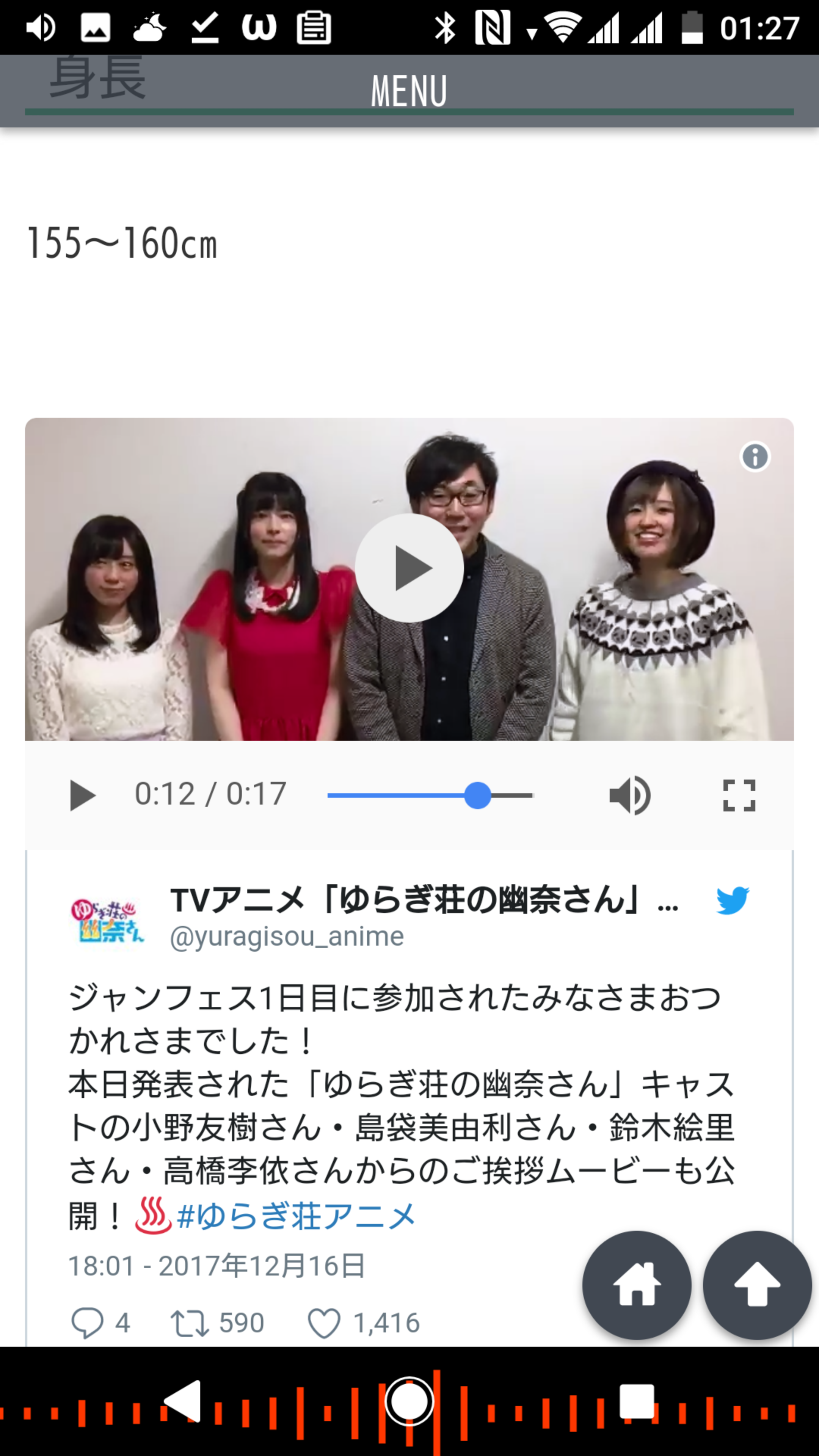The height and width of the screenshot is (1456, 819).
Task: Tap the small play button in video controls
Action: [x=82, y=795]
